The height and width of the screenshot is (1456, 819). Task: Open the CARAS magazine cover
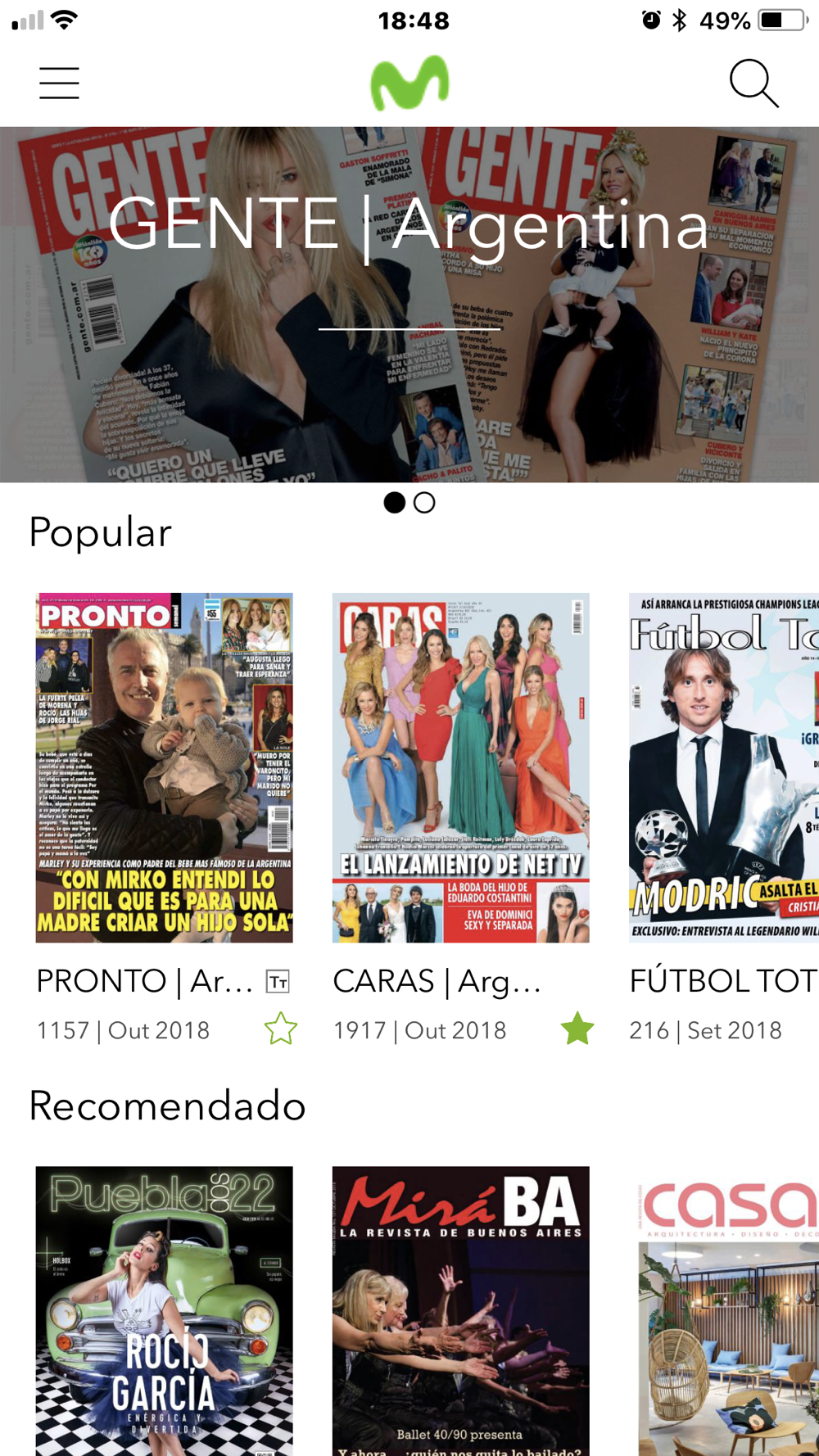click(460, 767)
